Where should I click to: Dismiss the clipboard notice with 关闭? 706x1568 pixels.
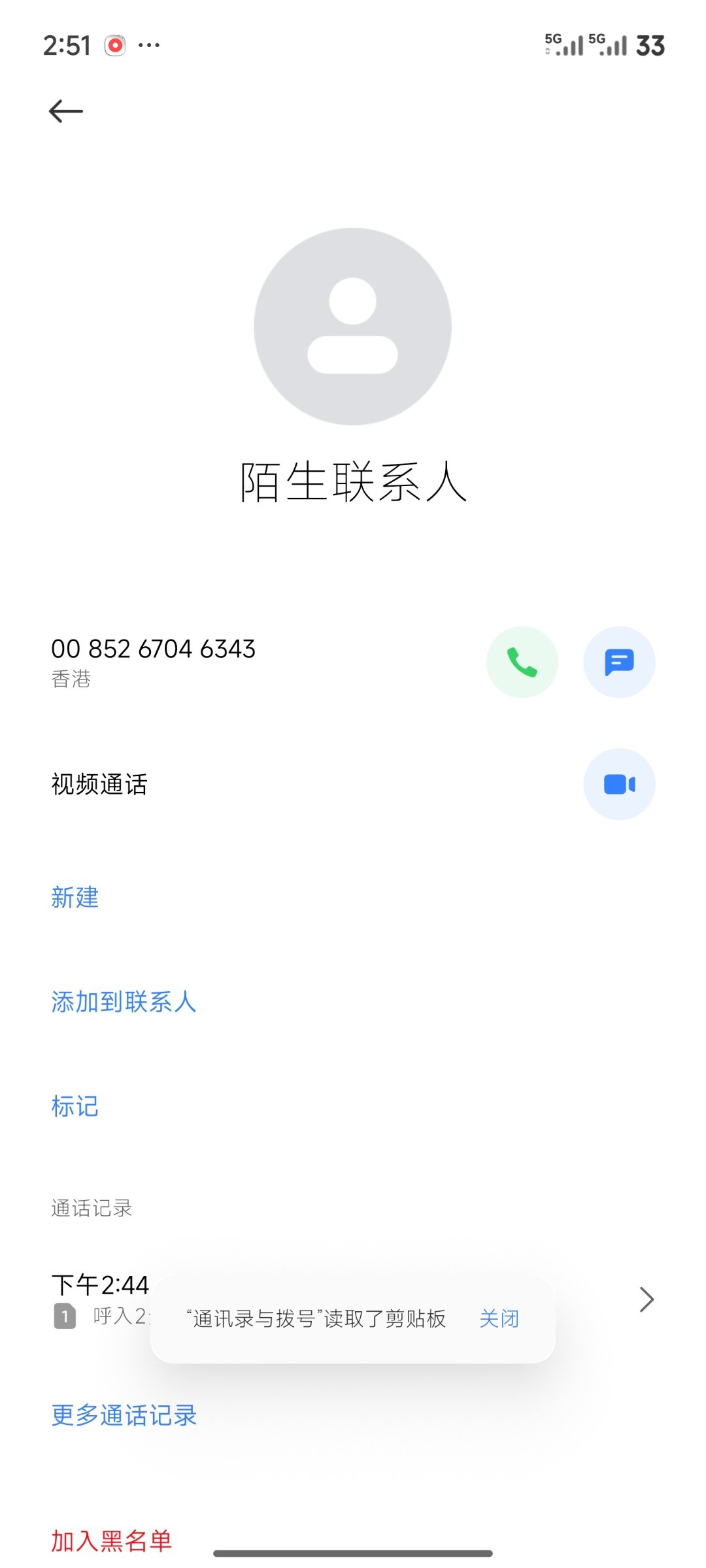(499, 1318)
